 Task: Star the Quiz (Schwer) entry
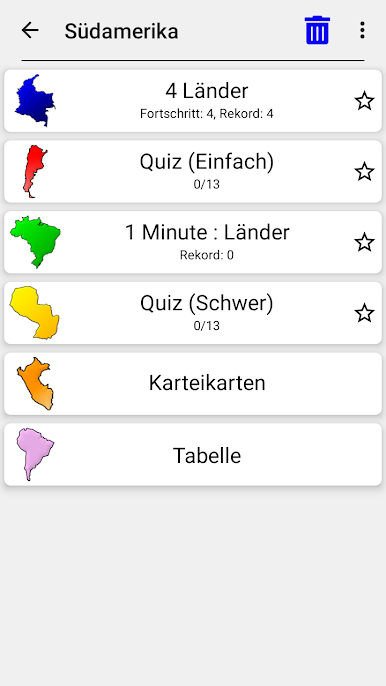tap(364, 313)
